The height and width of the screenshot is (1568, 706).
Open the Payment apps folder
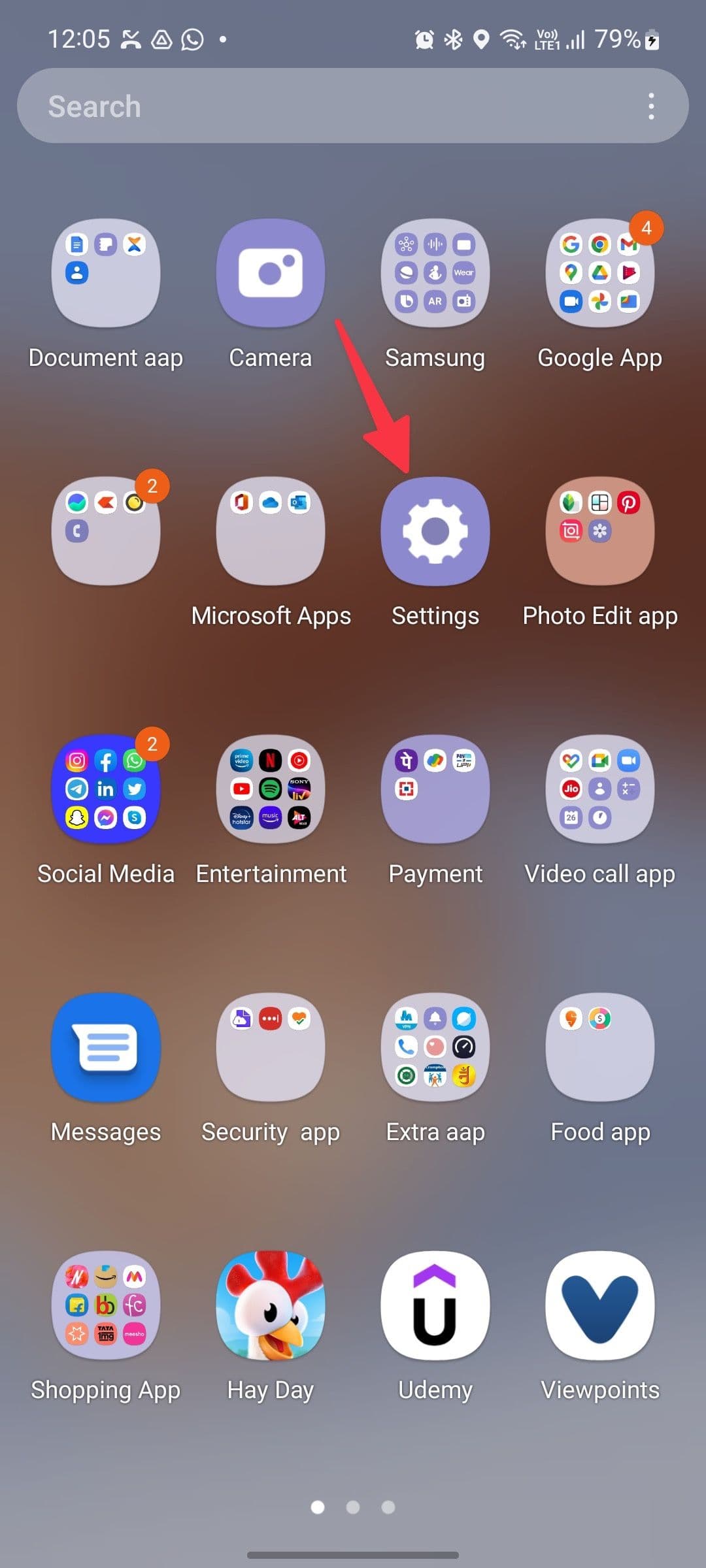coord(435,789)
